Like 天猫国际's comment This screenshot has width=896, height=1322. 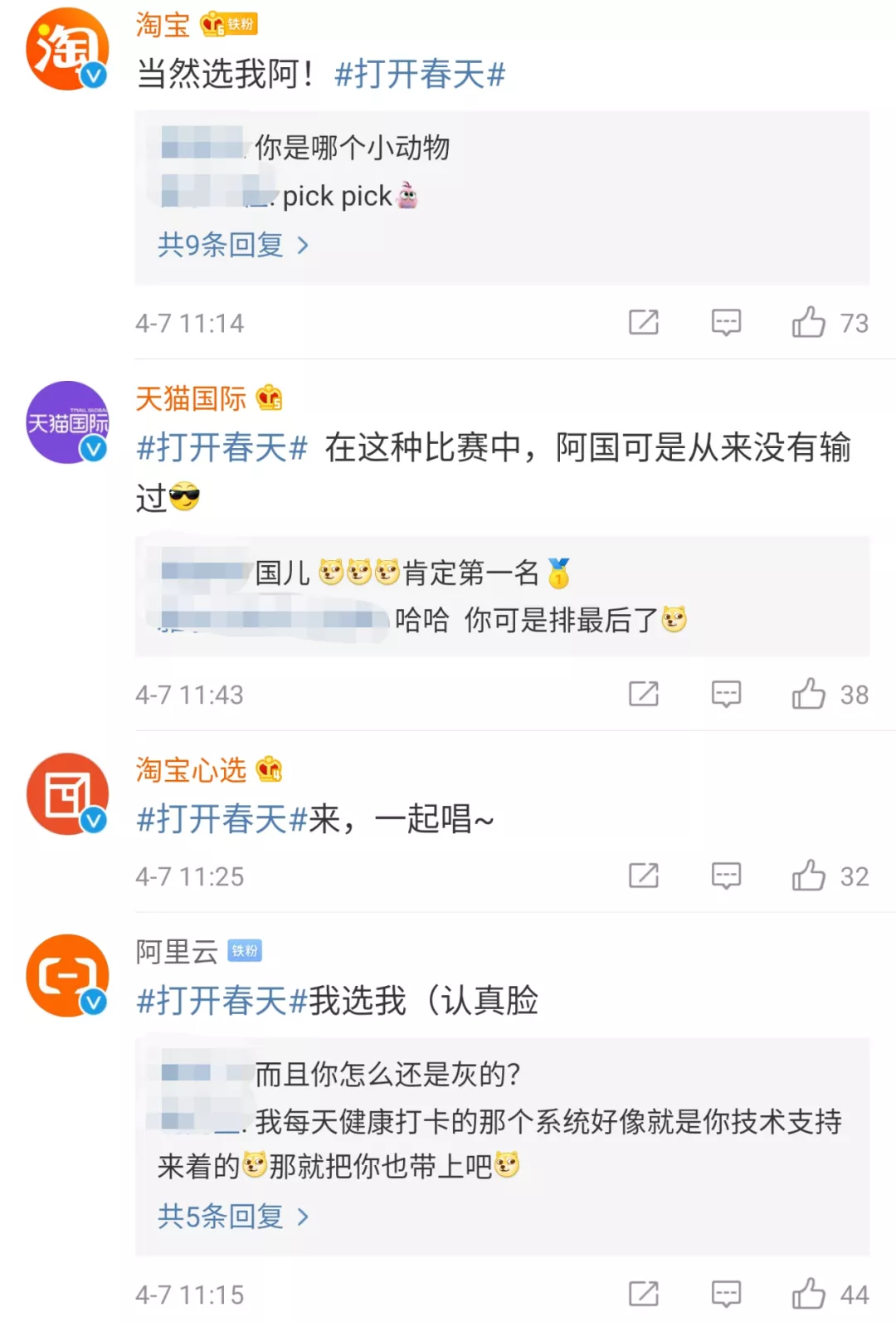[x=809, y=694]
